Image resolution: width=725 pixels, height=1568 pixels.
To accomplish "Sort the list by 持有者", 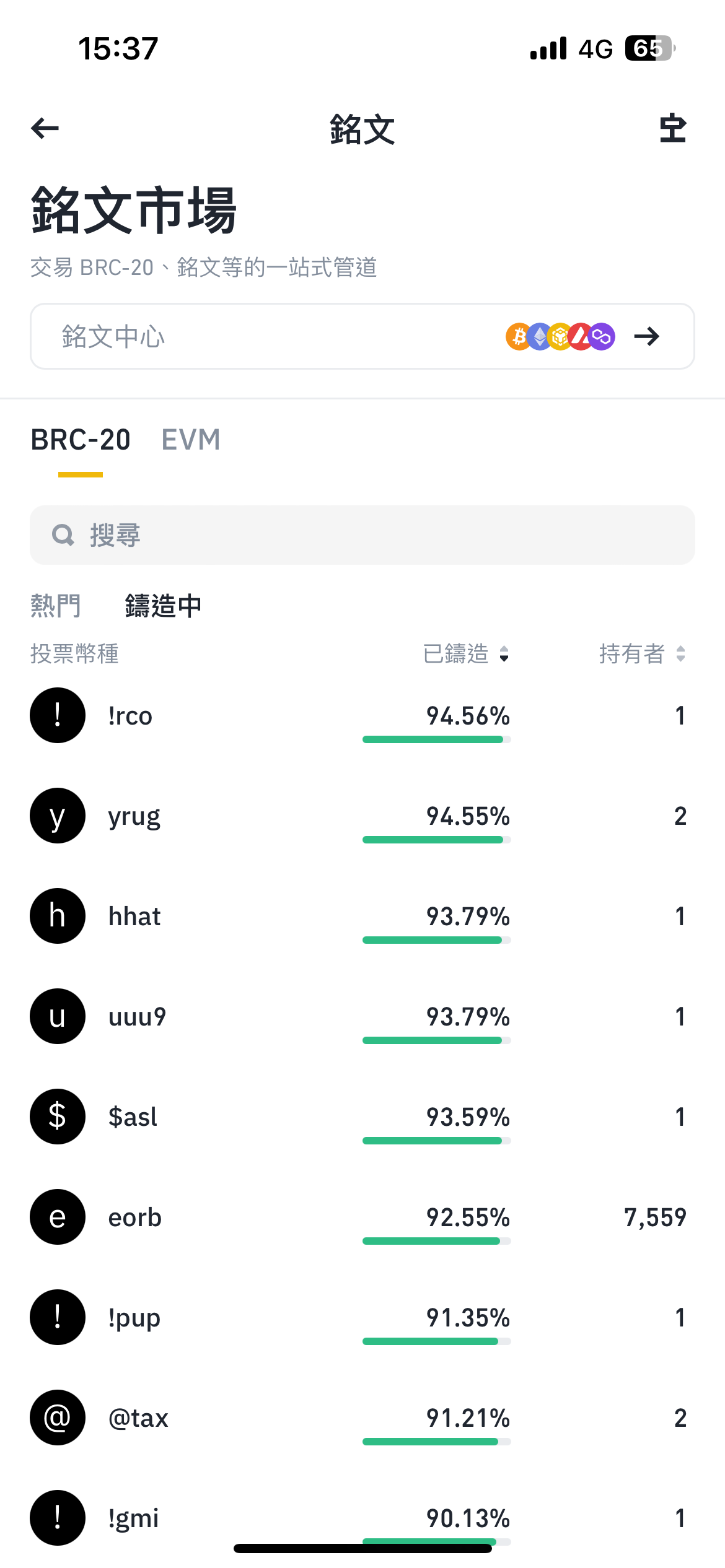I will (642, 654).
